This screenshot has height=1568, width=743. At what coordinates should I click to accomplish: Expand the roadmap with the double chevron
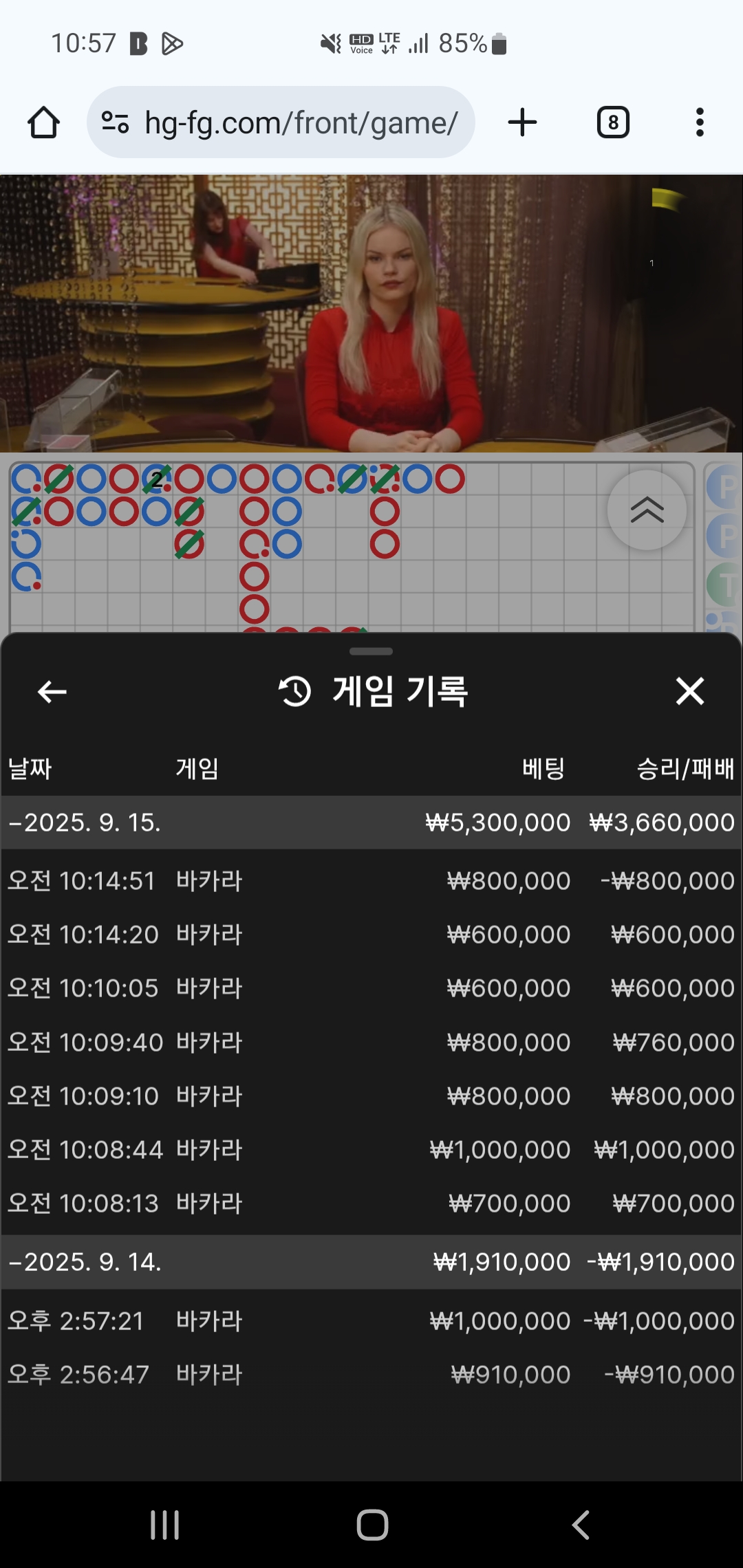tap(647, 510)
